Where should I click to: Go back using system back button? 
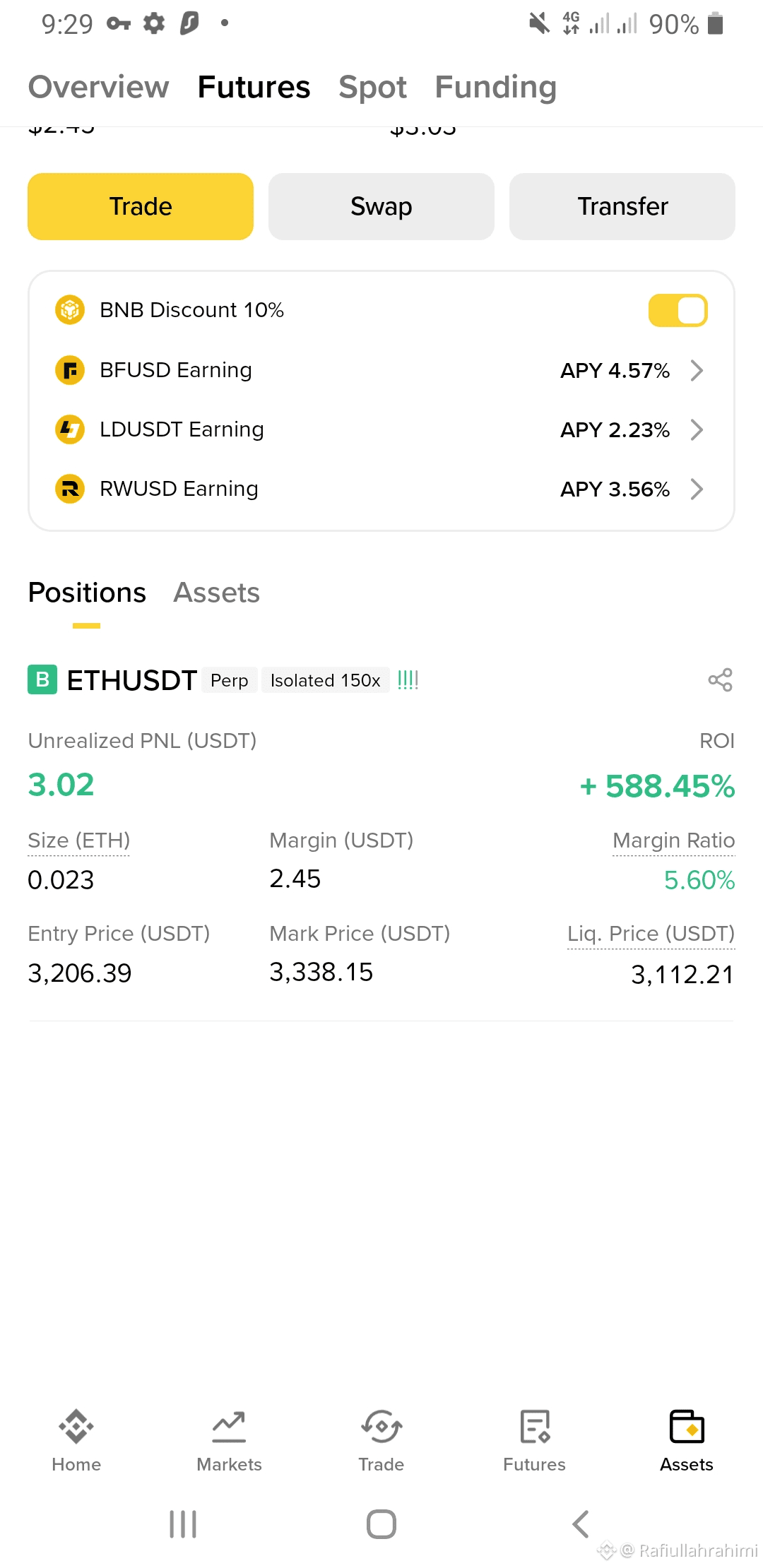[580, 1524]
